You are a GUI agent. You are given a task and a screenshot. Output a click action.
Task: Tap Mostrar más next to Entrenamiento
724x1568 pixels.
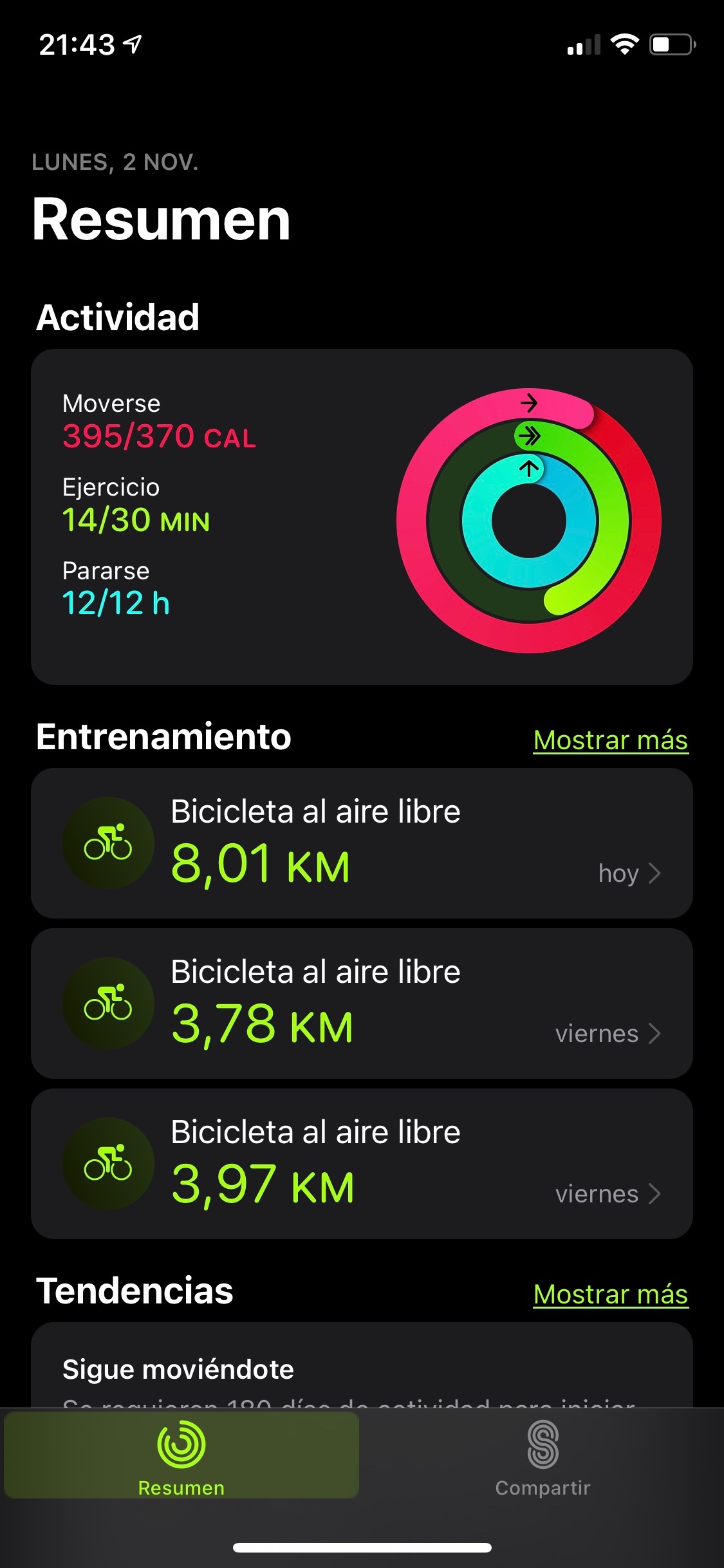coord(610,740)
